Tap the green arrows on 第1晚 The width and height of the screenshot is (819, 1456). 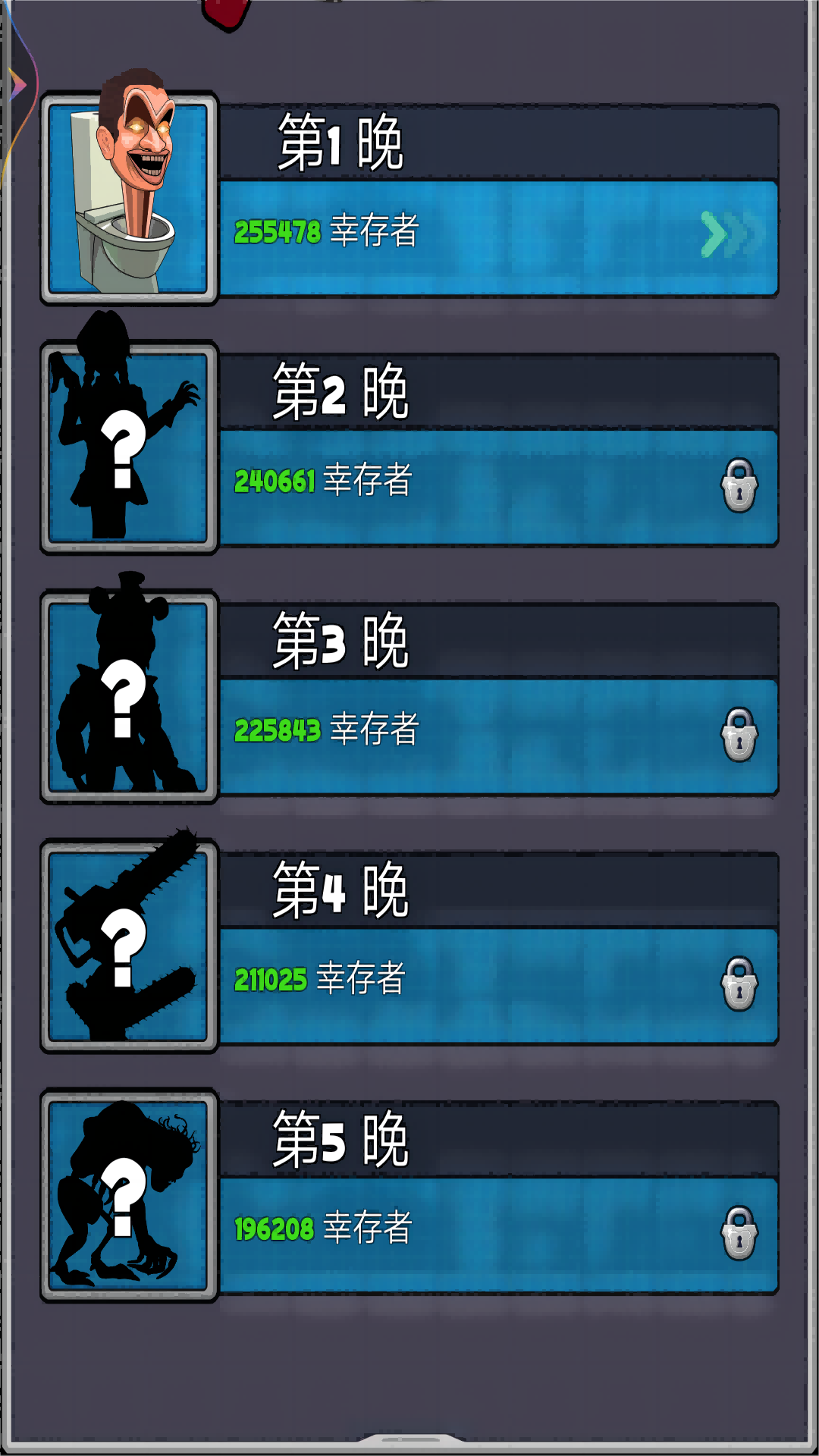tap(732, 234)
